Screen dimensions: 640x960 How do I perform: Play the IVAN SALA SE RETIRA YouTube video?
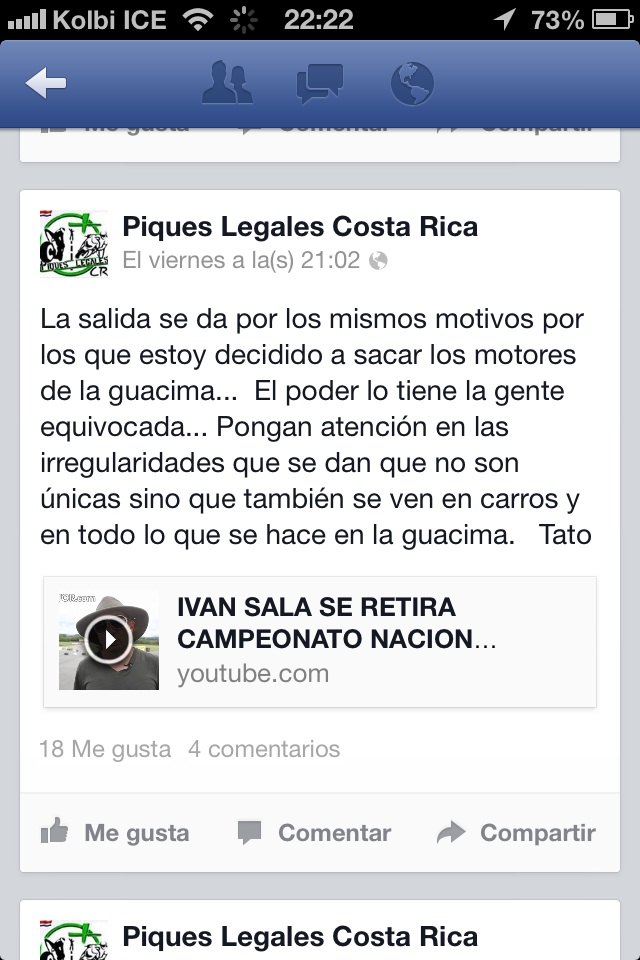pyautogui.click(x=108, y=640)
